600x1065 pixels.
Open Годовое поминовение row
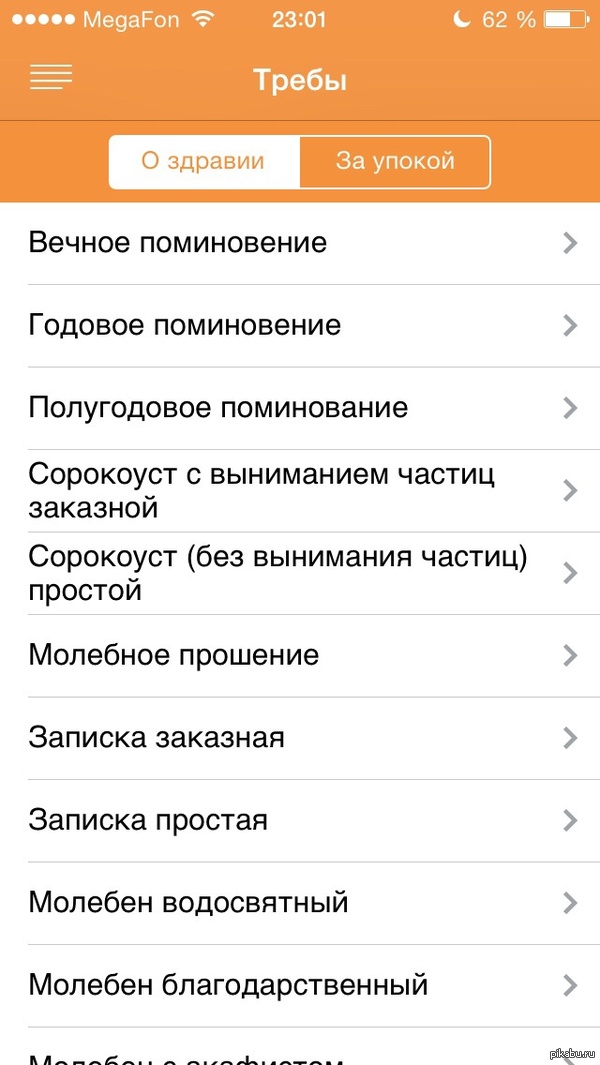coord(300,325)
